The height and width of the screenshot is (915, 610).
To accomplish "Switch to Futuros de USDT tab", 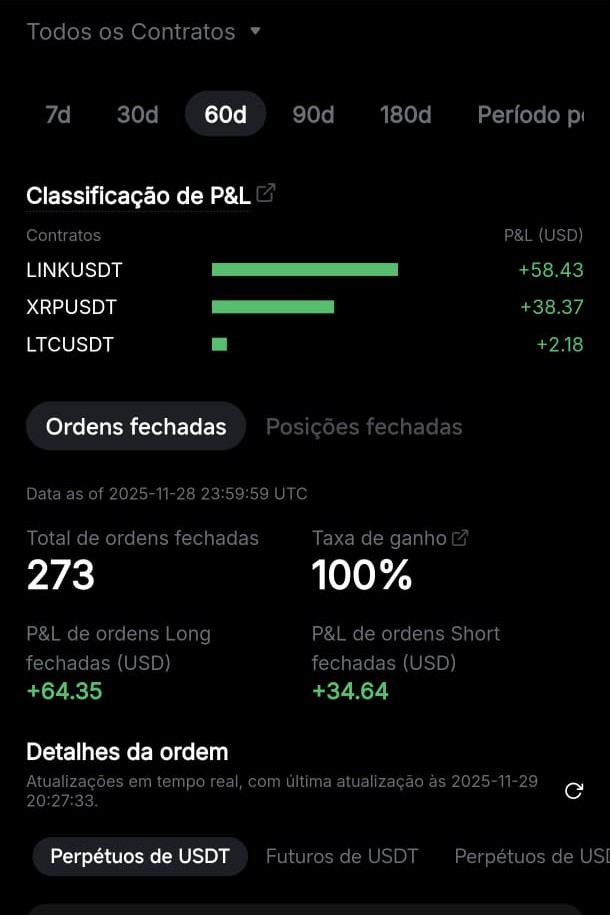I will point(342,857).
